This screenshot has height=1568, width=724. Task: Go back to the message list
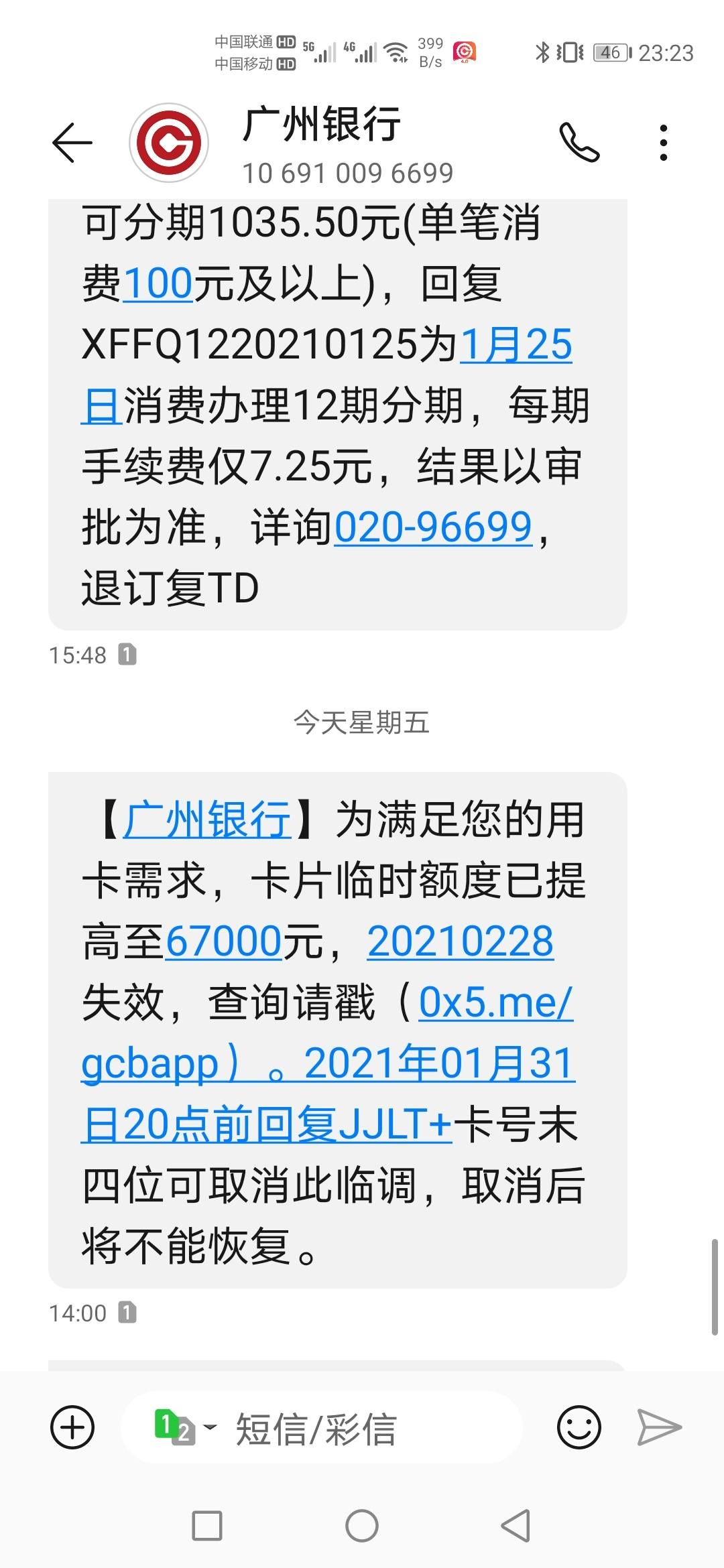point(72,142)
